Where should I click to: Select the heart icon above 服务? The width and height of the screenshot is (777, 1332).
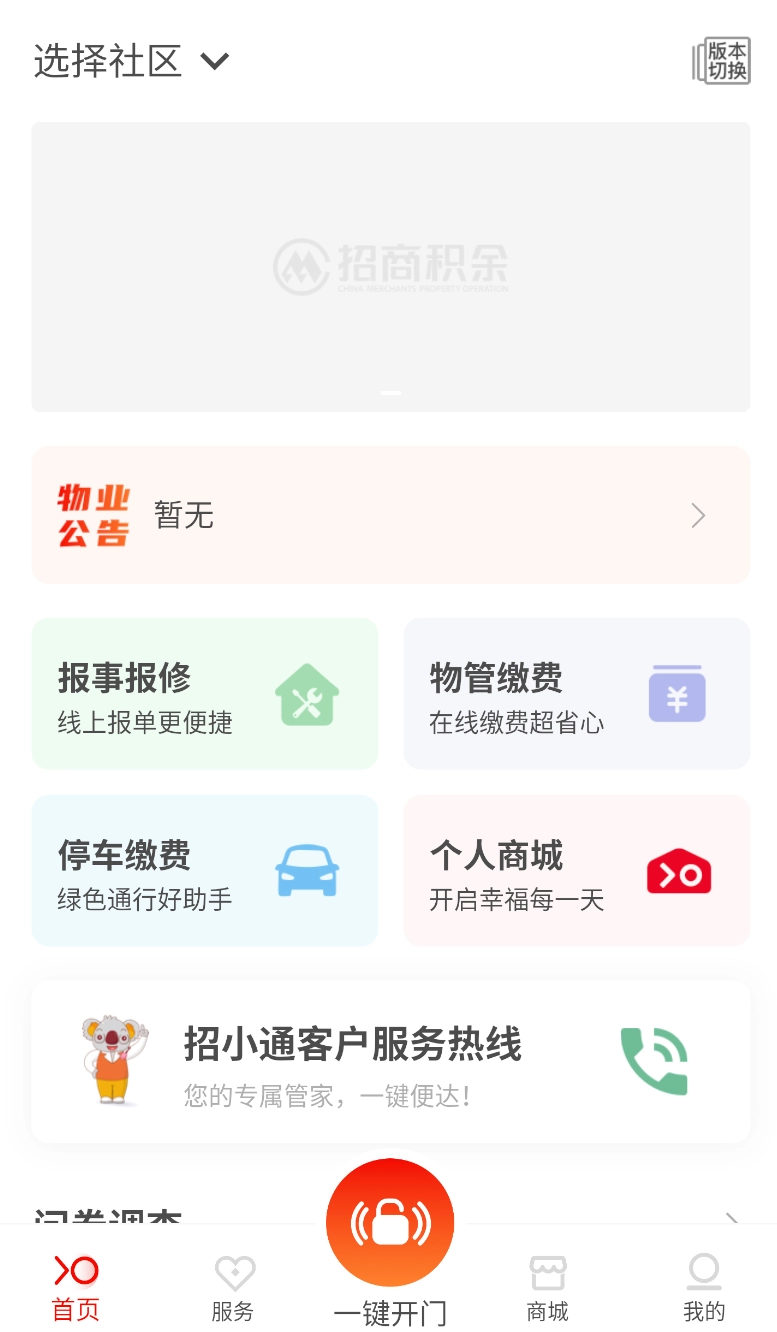coord(233,1272)
